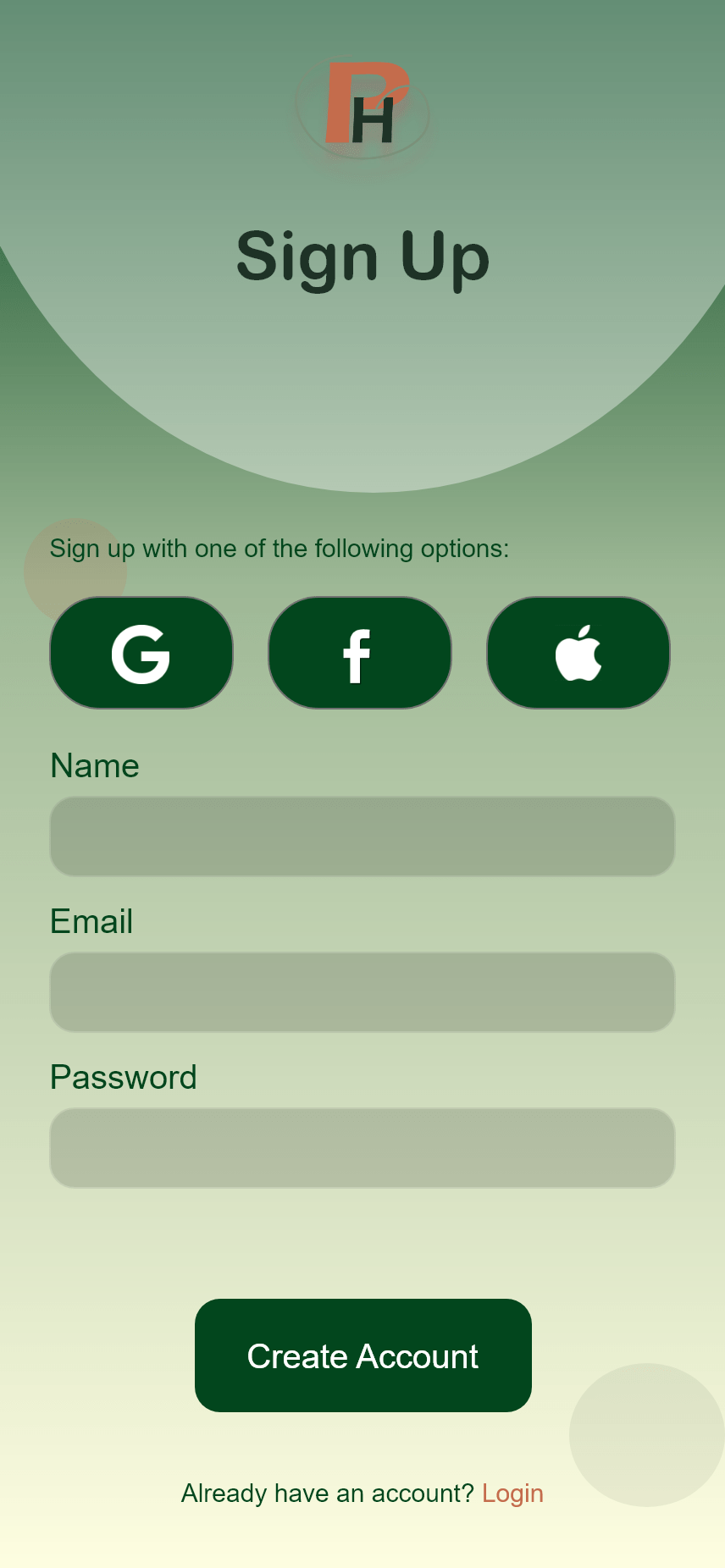This screenshot has height=1568, width=725.
Task: Focus the Name input field
Action: pos(362,836)
